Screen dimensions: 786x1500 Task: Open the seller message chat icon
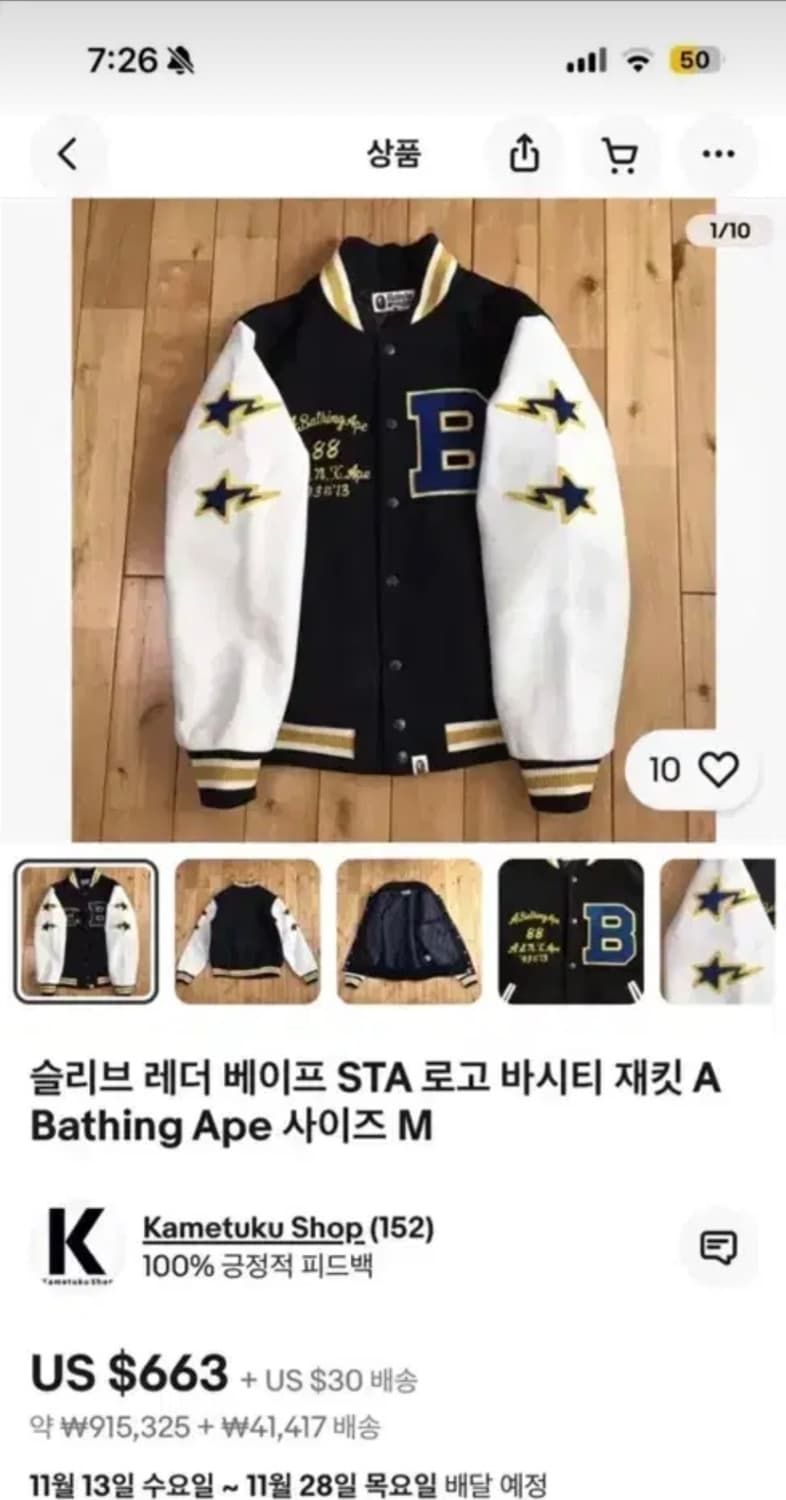[716, 1247]
